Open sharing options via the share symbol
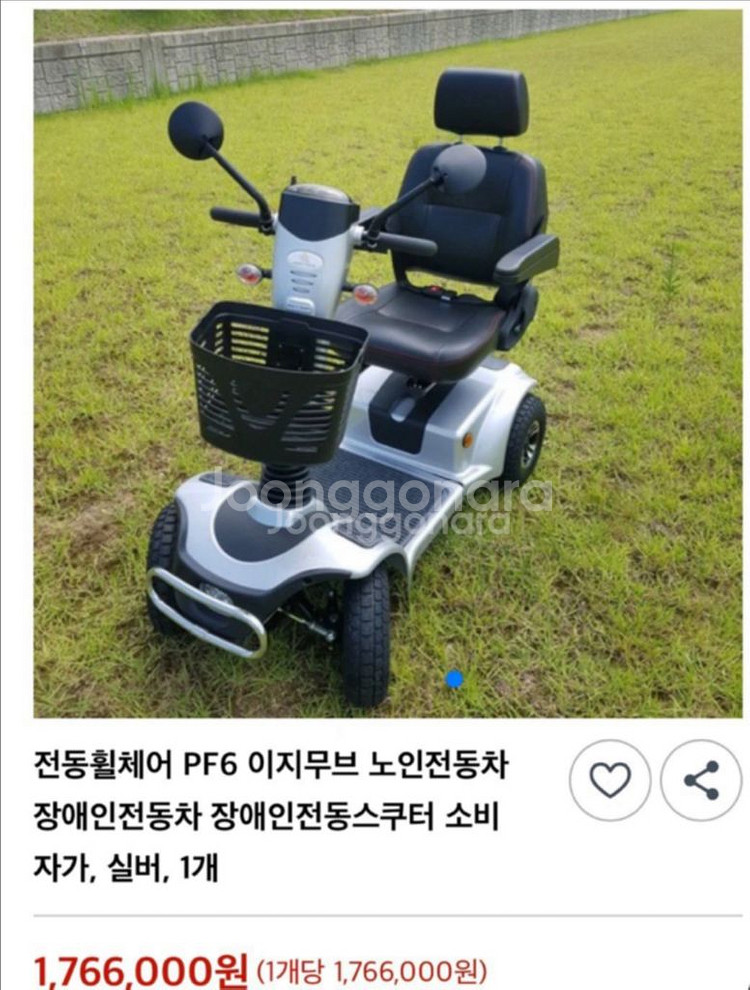 [703, 786]
